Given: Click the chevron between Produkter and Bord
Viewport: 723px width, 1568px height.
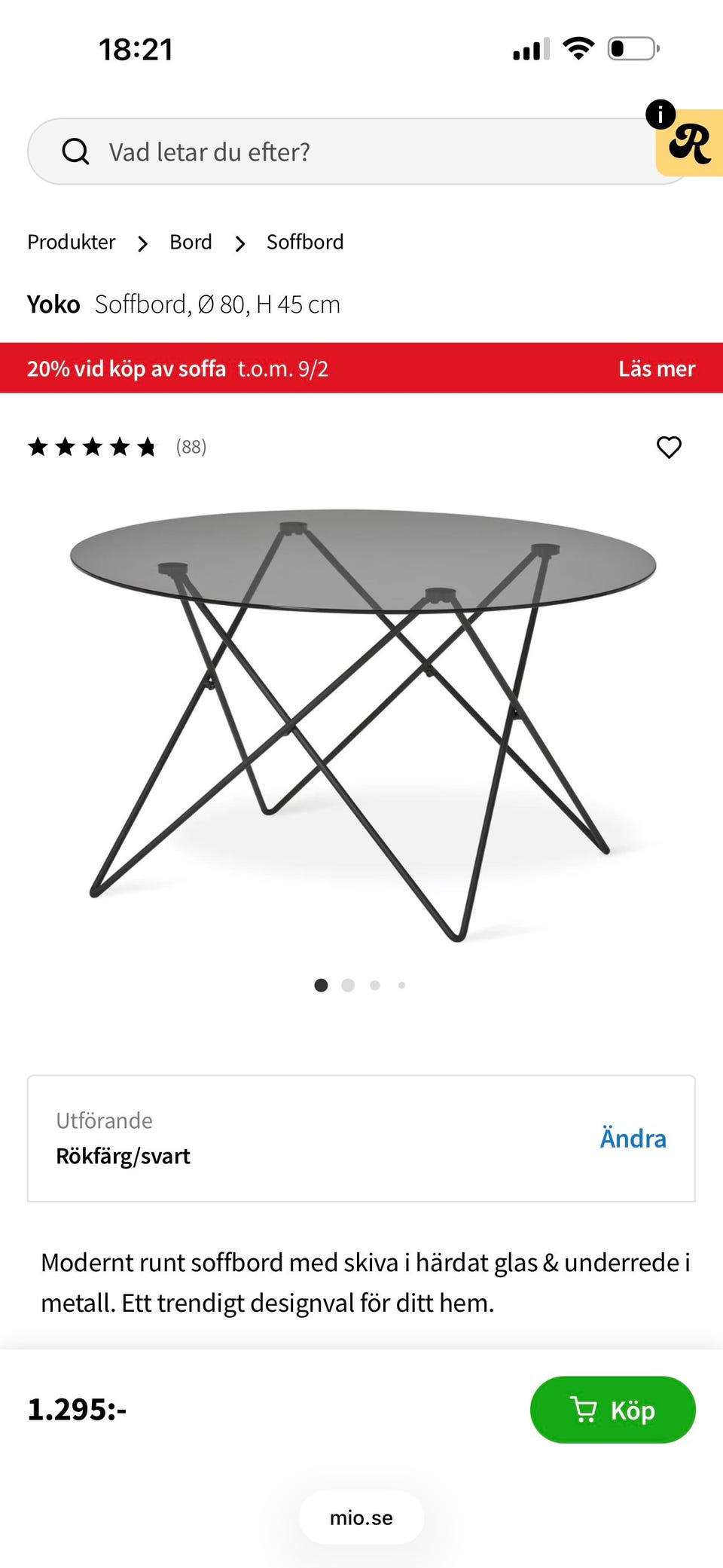Looking at the screenshot, I should coord(143,243).
